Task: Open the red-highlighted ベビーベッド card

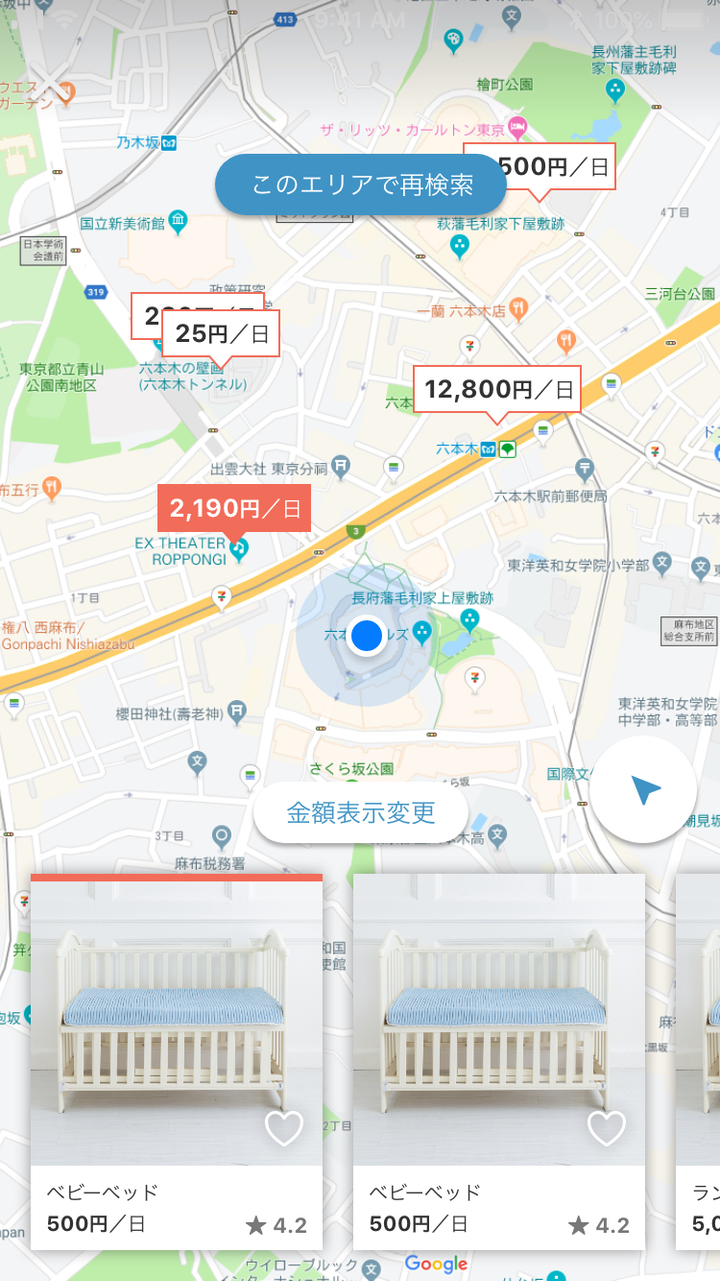Action: pyautogui.click(x=176, y=1030)
